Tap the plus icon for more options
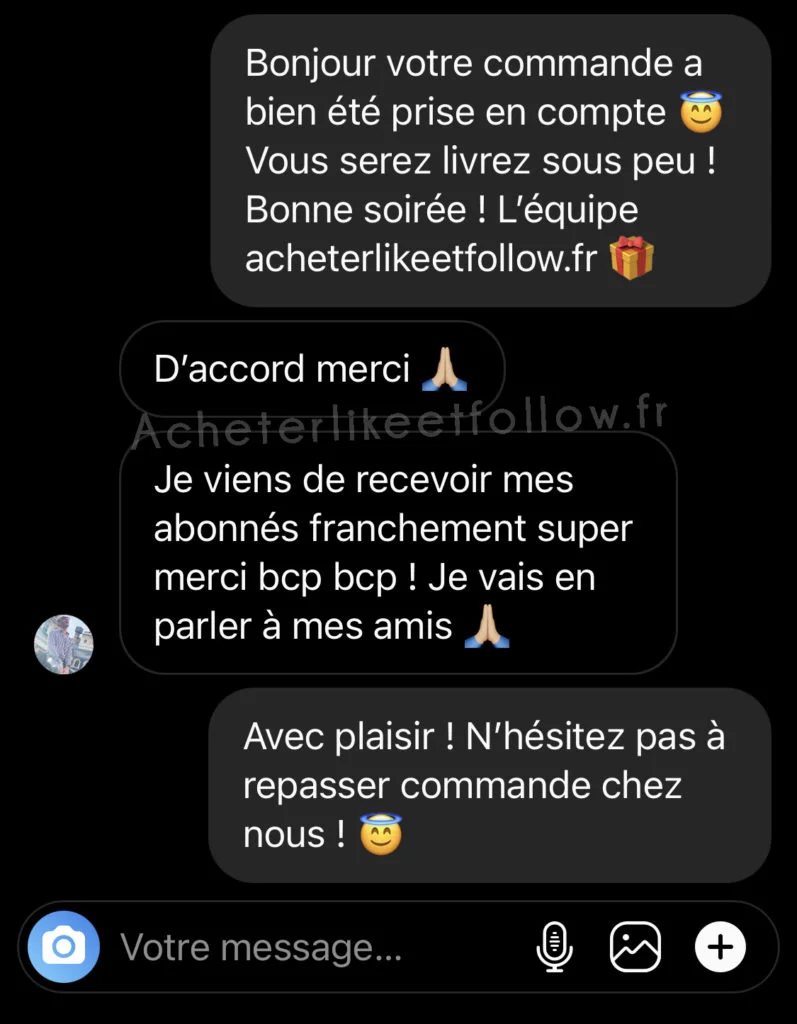Screen dimensions: 797x1024 [720, 946]
